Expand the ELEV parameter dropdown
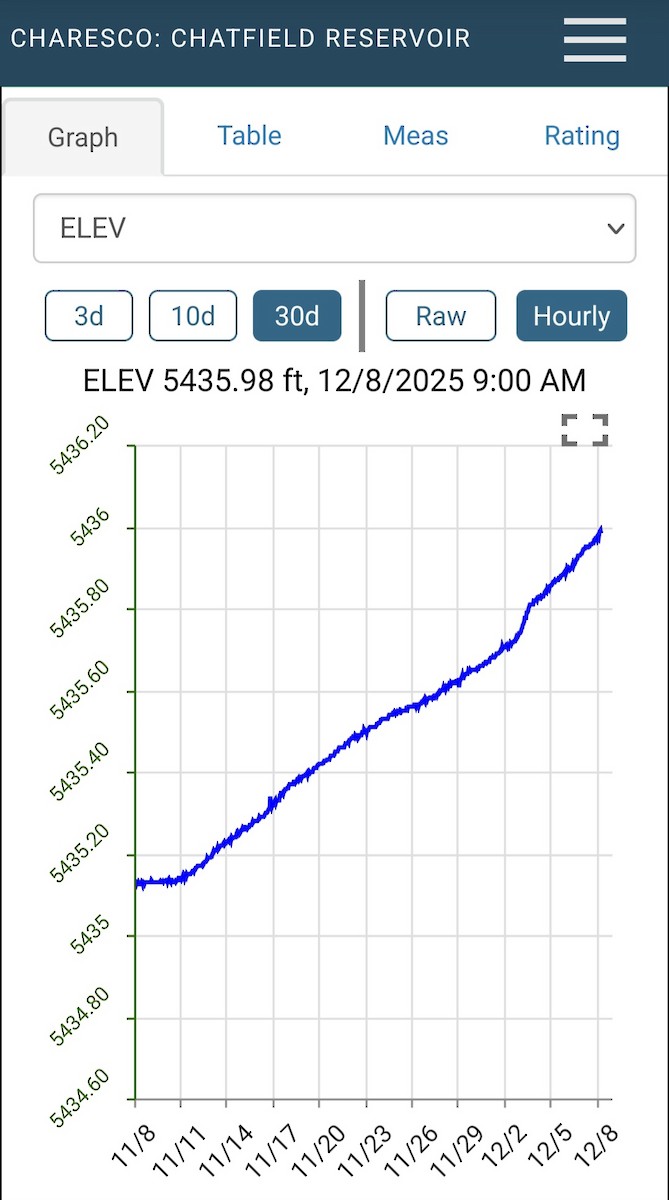 click(334, 228)
